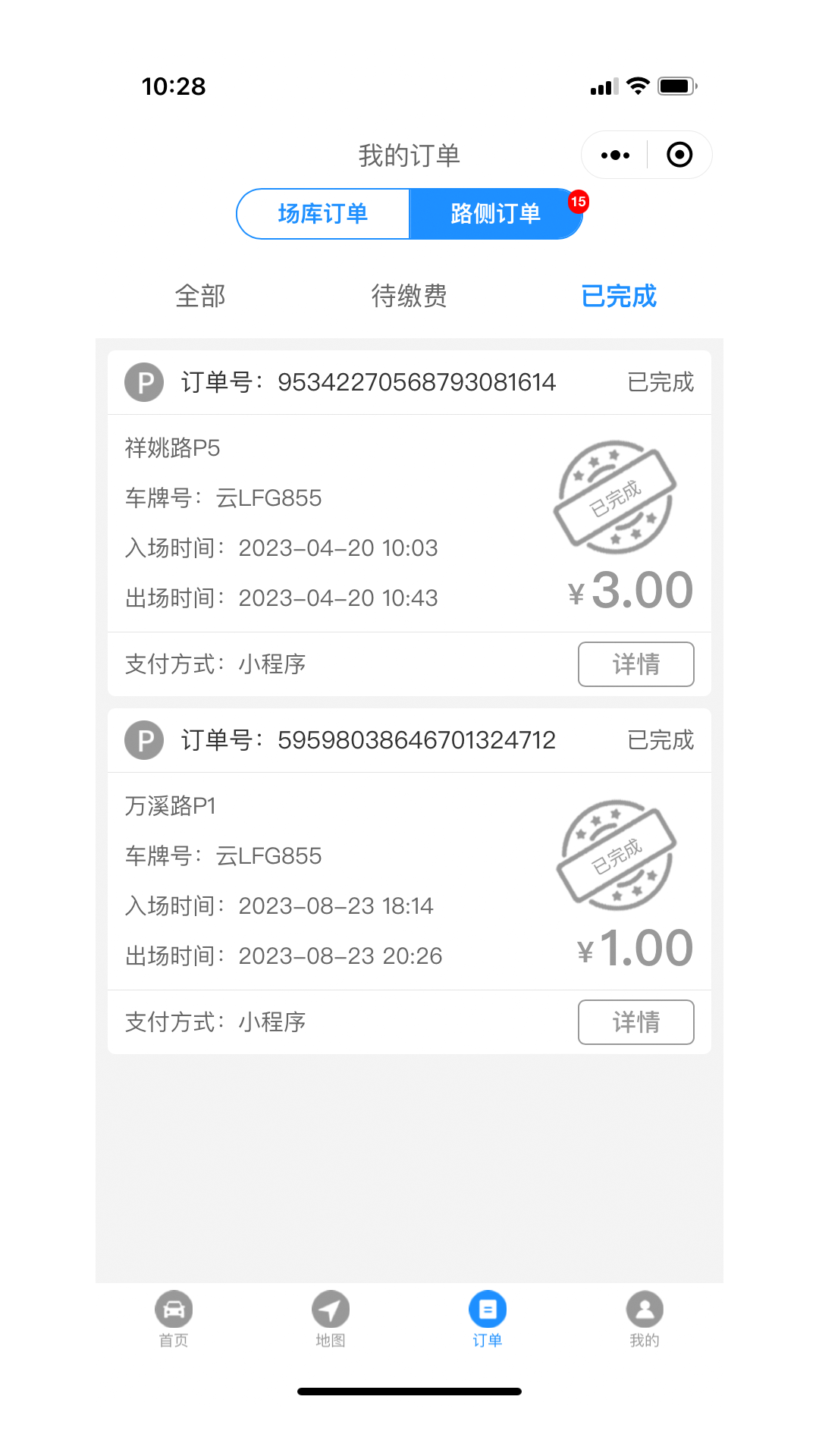
Task: Switch to 场库订单 segment
Action: pyautogui.click(x=323, y=214)
